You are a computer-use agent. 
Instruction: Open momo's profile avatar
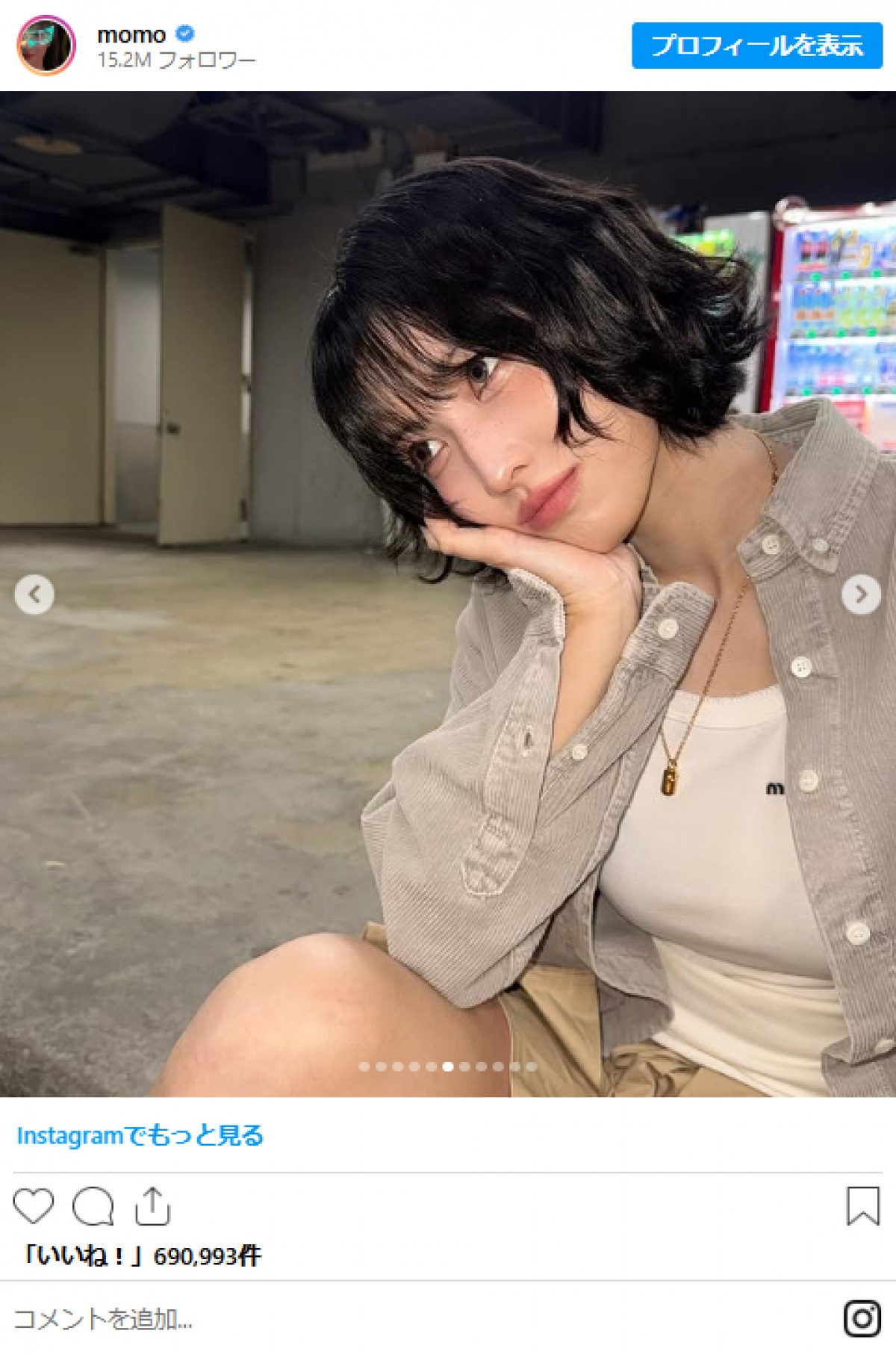(x=46, y=46)
